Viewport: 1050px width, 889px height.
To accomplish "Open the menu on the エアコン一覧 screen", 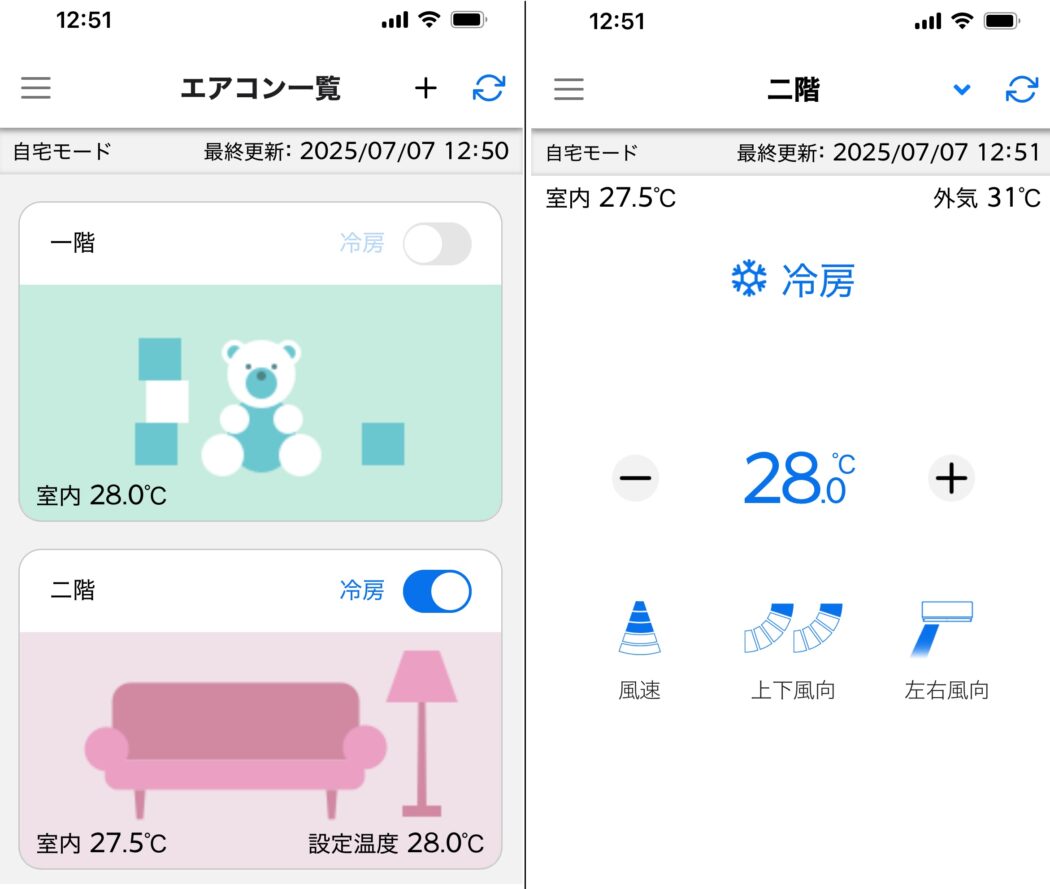I will 36,89.
